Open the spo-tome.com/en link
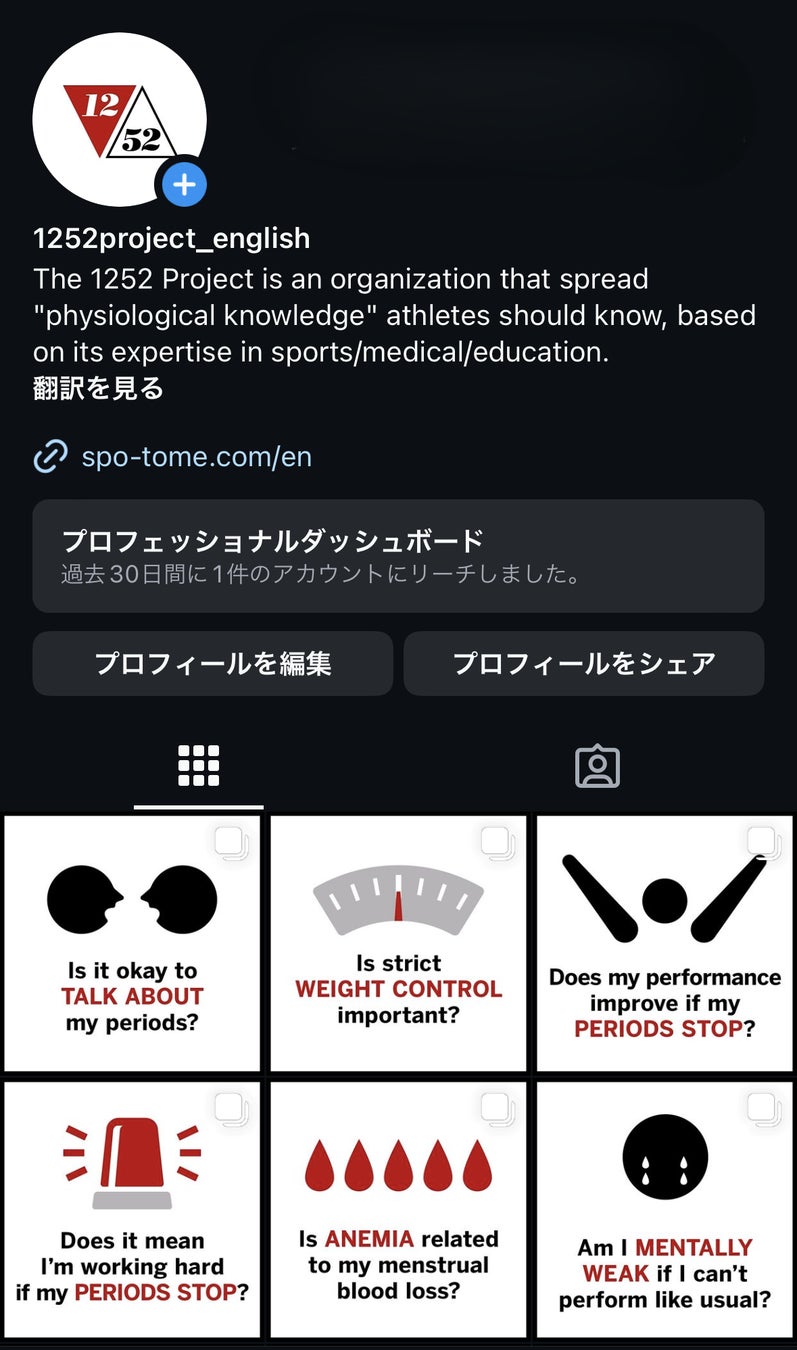The height and width of the screenshot is (1350, 797). coord(196,457)
